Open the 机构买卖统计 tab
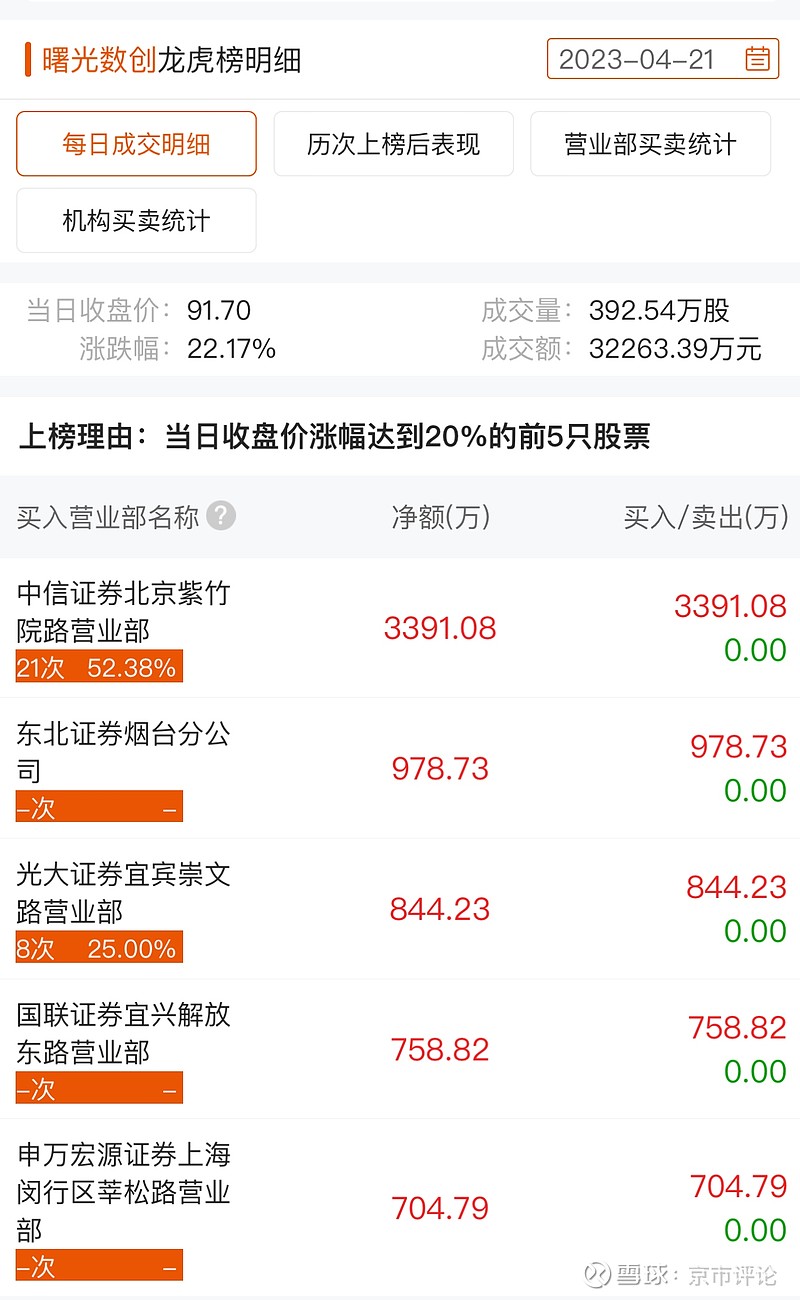 coord(136,221)
